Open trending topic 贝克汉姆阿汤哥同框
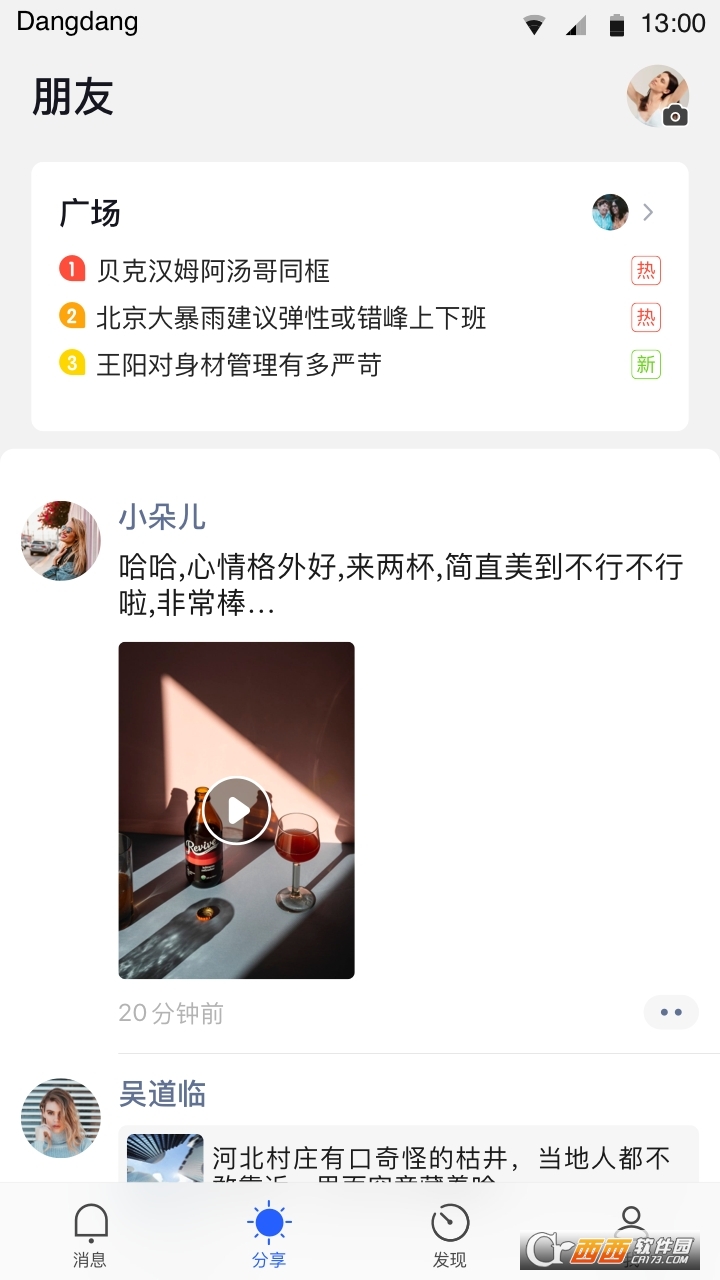 [213, 271]
